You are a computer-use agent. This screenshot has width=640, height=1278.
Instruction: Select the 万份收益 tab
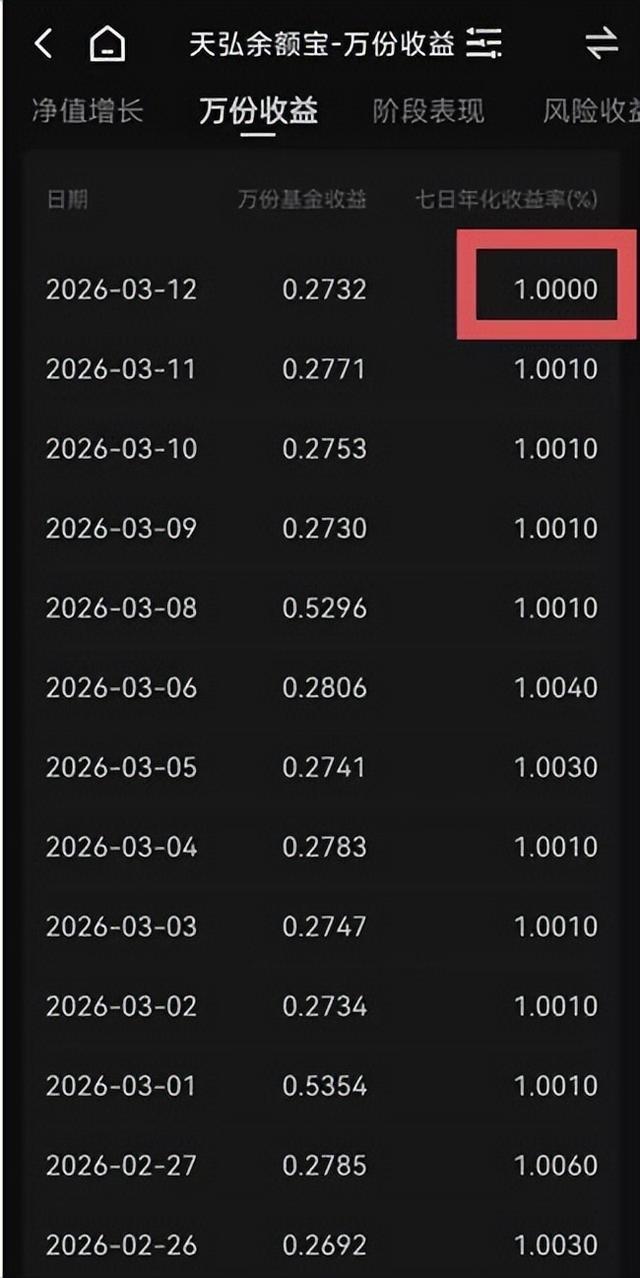tap(258, 110)
